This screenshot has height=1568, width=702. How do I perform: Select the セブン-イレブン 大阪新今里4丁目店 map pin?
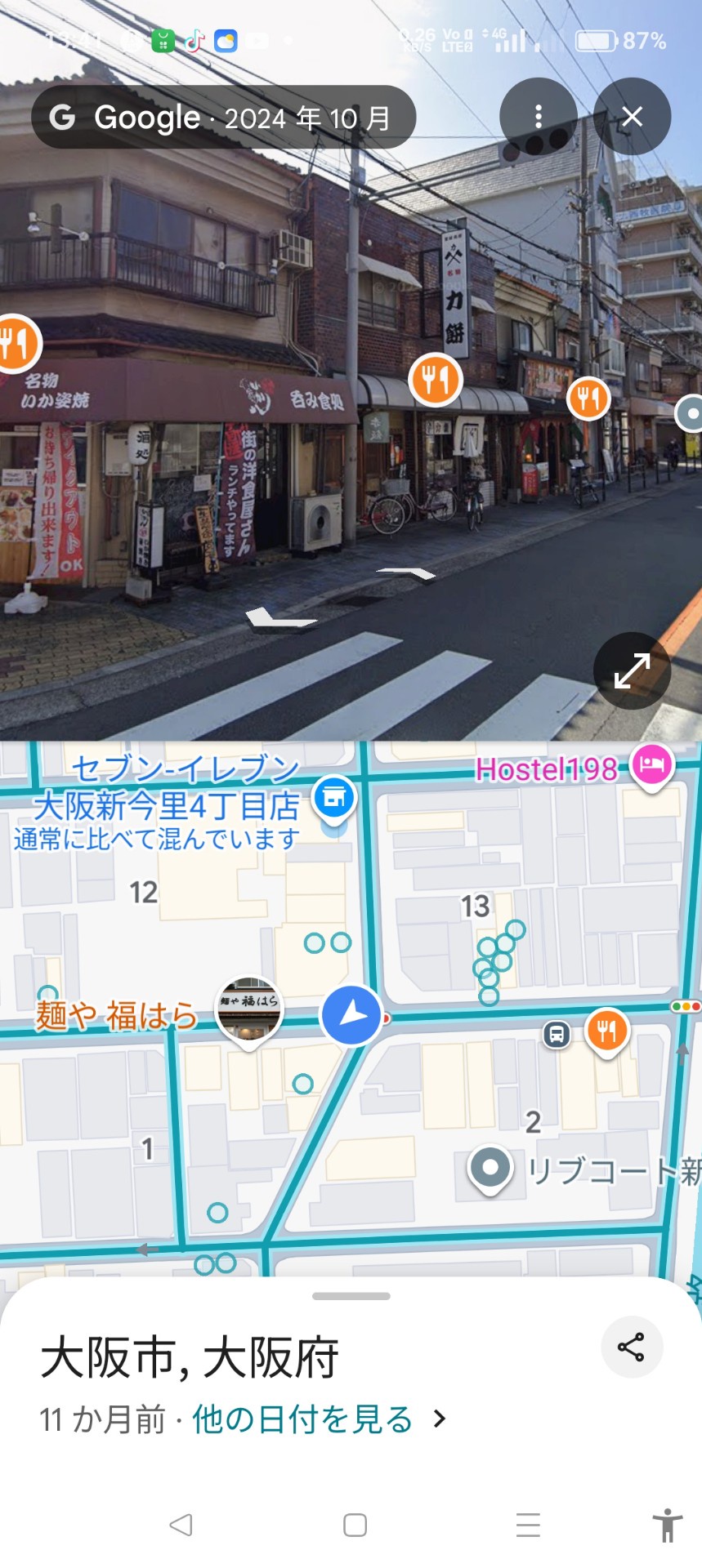pyautogui.click(x=334, y=797)
